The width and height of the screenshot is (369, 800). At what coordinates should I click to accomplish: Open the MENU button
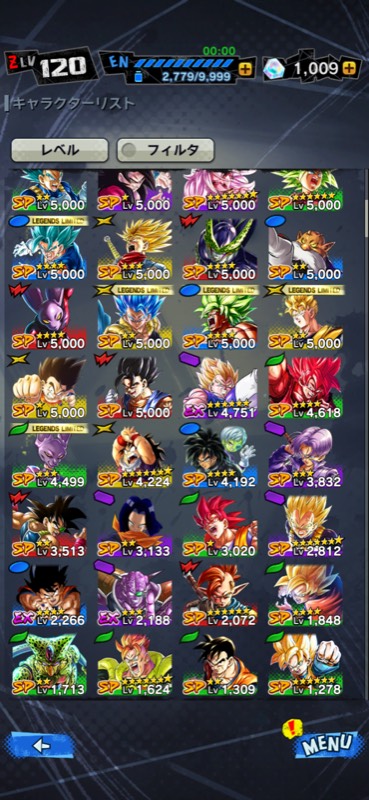[325, 745]
